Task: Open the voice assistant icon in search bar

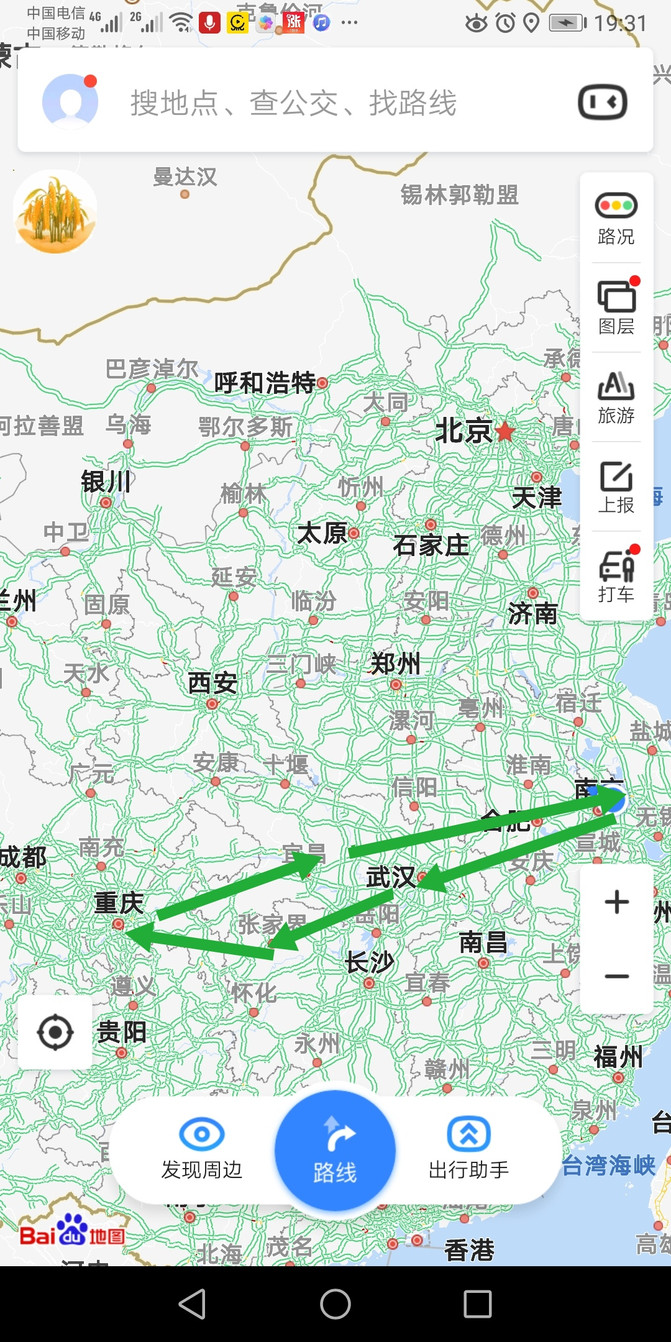Action: point(602,102)
